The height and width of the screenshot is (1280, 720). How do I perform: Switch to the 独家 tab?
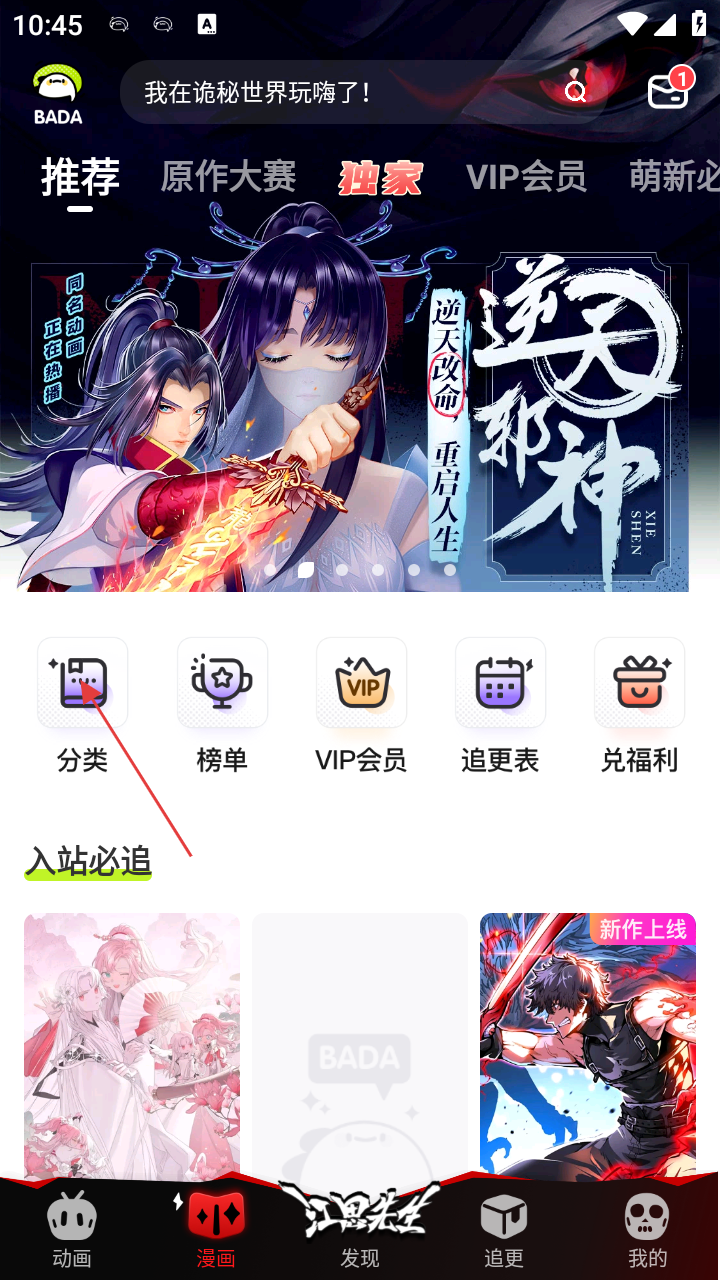[380, 178]
